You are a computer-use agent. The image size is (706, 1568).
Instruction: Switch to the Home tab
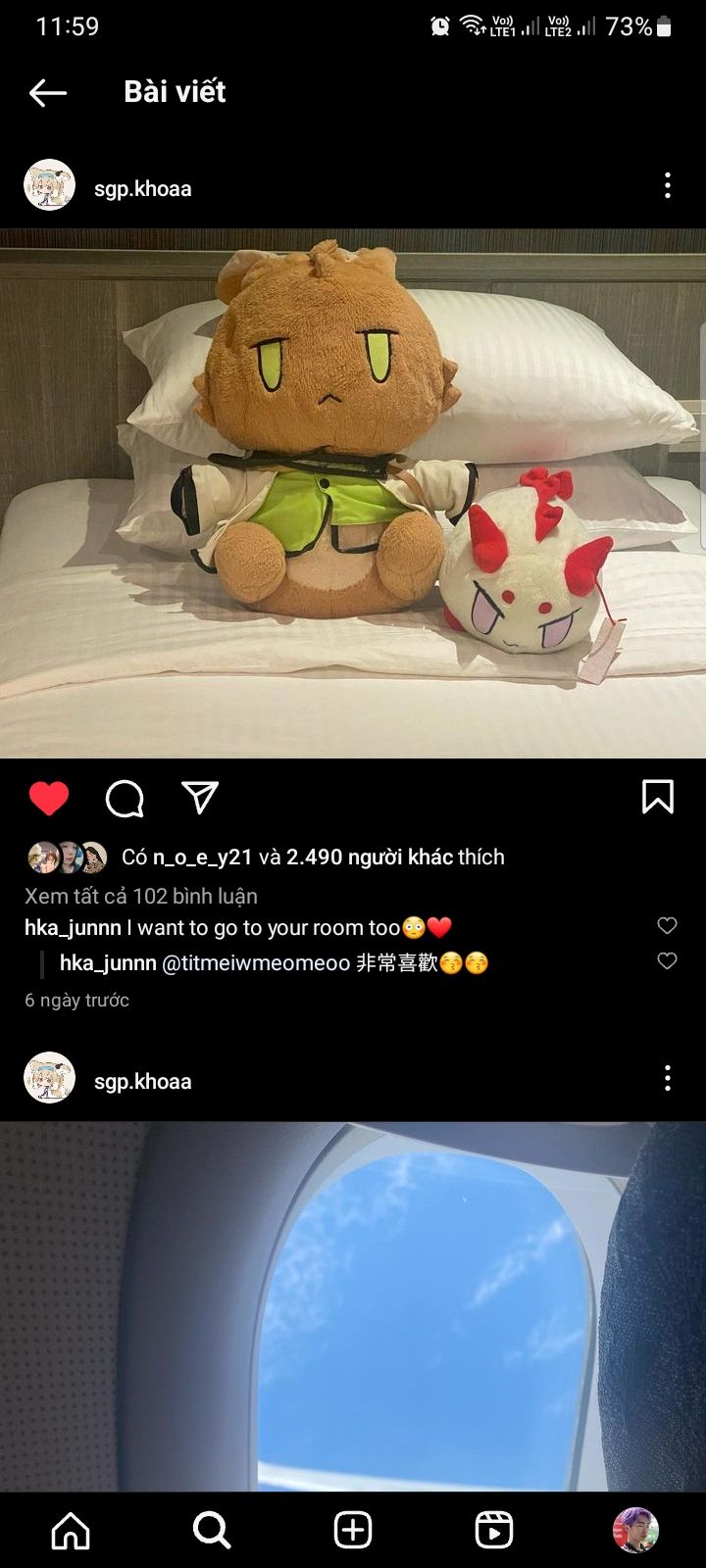click(x=71, y=1530)
